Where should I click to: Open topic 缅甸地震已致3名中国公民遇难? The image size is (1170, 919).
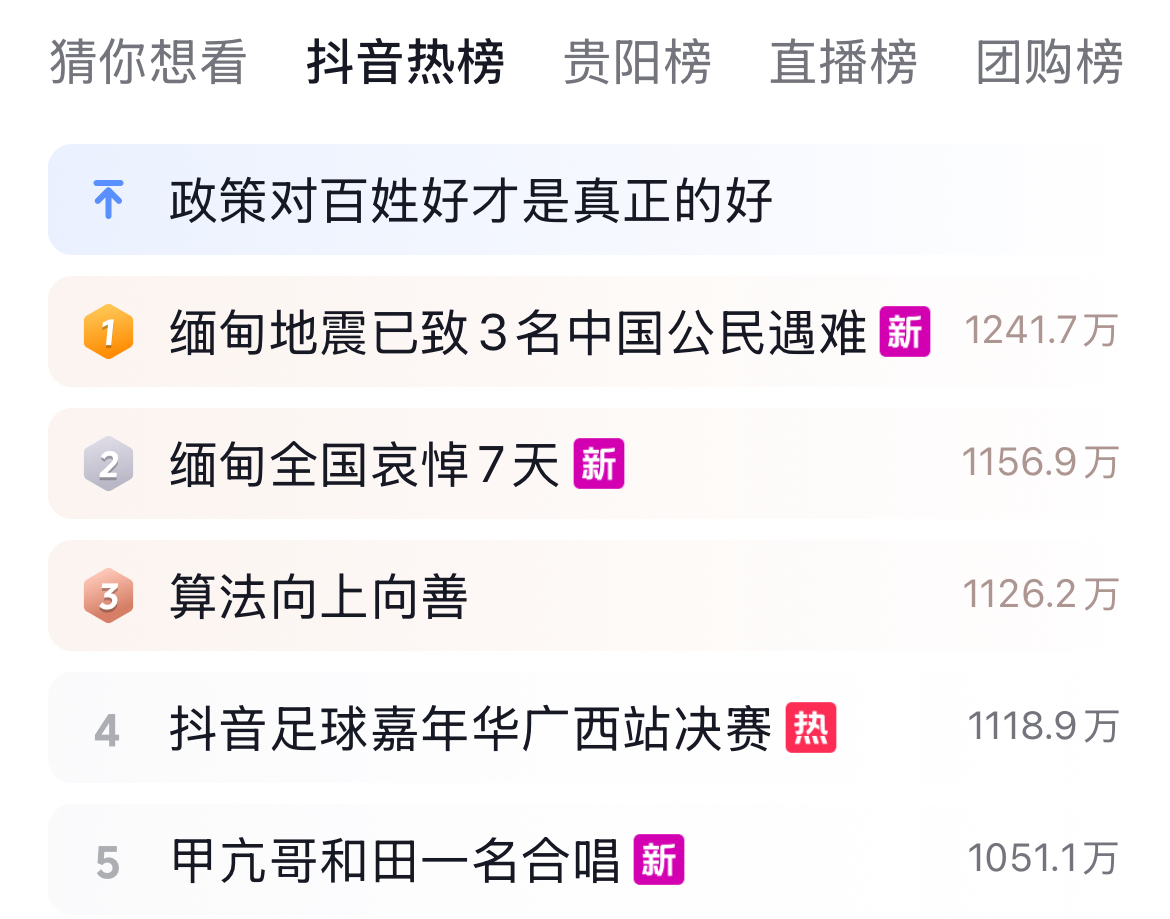click(517, 332)
